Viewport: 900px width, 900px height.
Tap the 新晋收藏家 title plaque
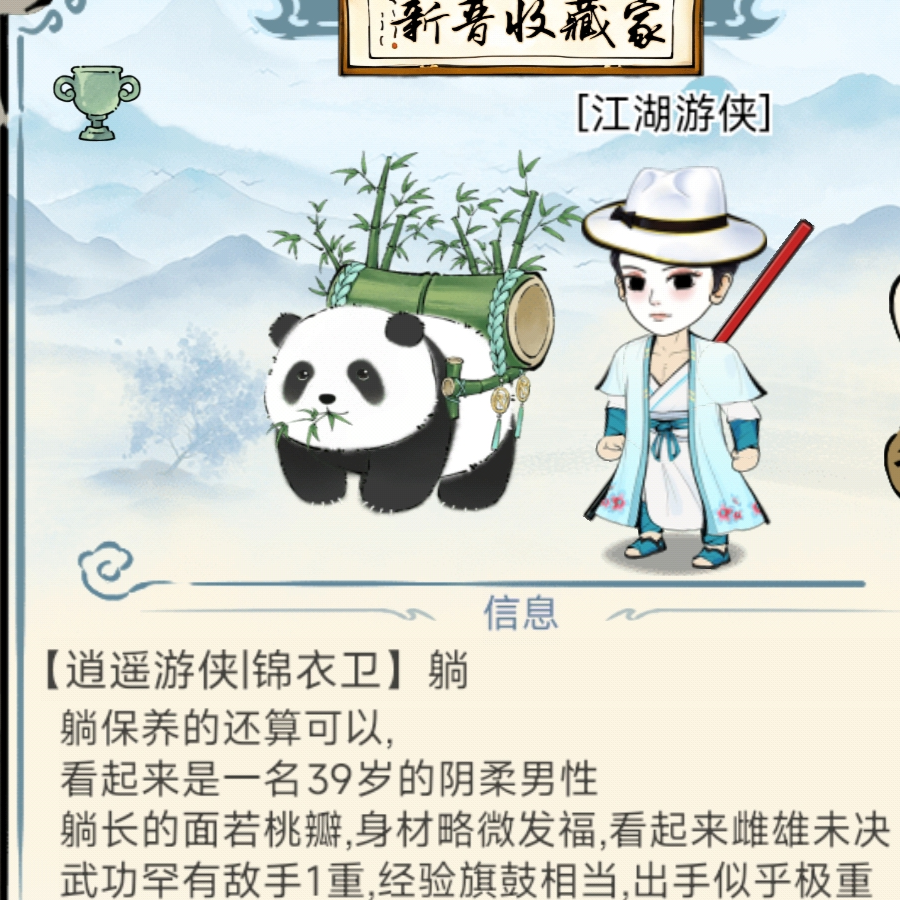[519, 32]
